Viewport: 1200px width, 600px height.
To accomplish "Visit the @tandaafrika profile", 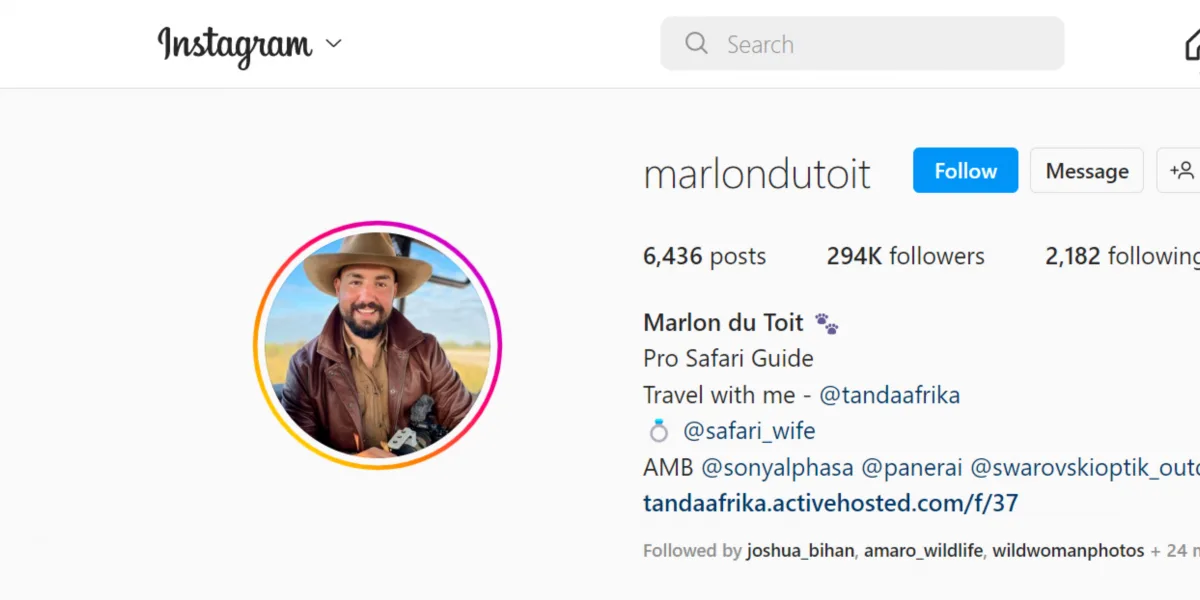I will pyautogui.click(x=889, y=395).
